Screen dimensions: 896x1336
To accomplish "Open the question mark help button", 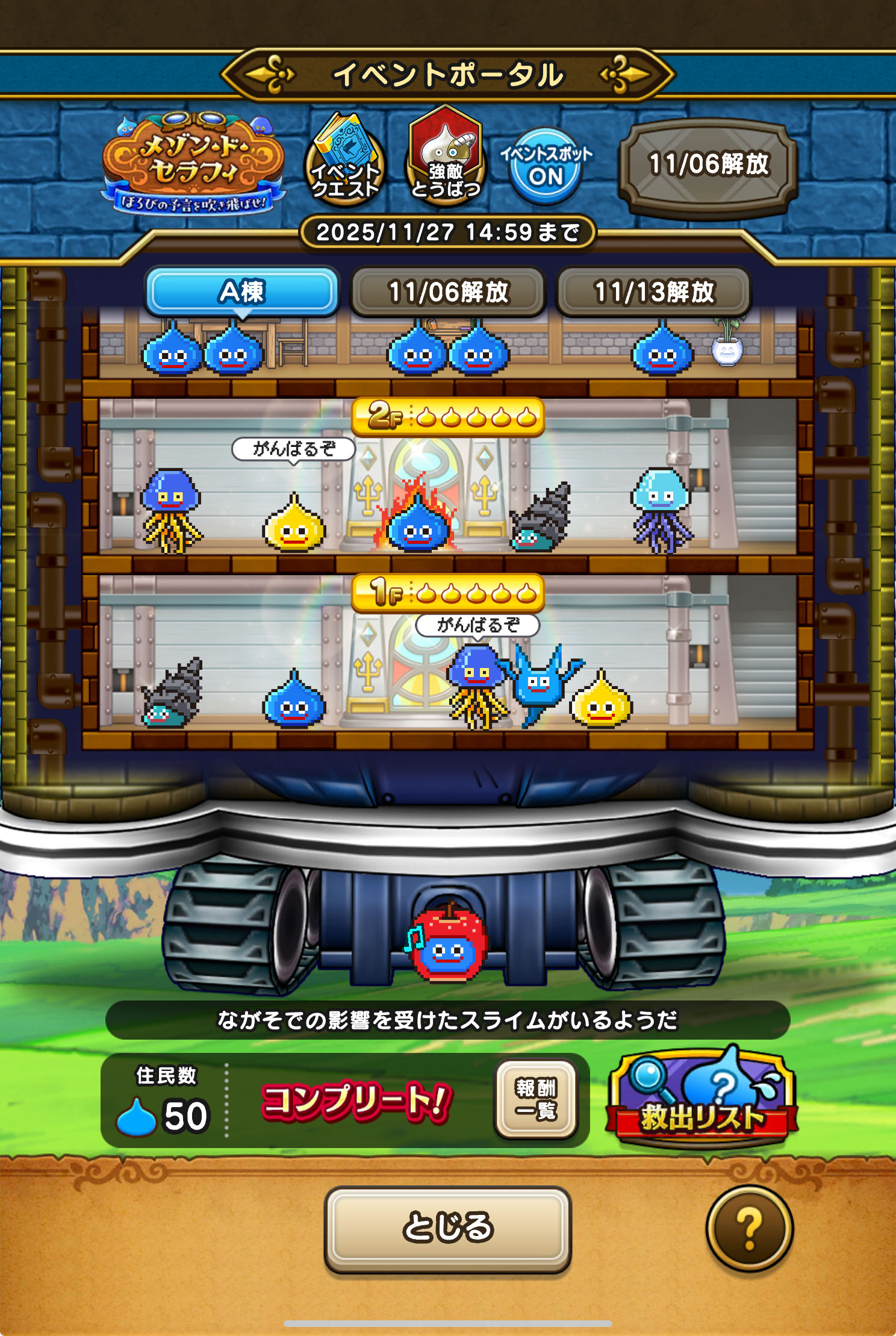I will tap(749, 1228).
